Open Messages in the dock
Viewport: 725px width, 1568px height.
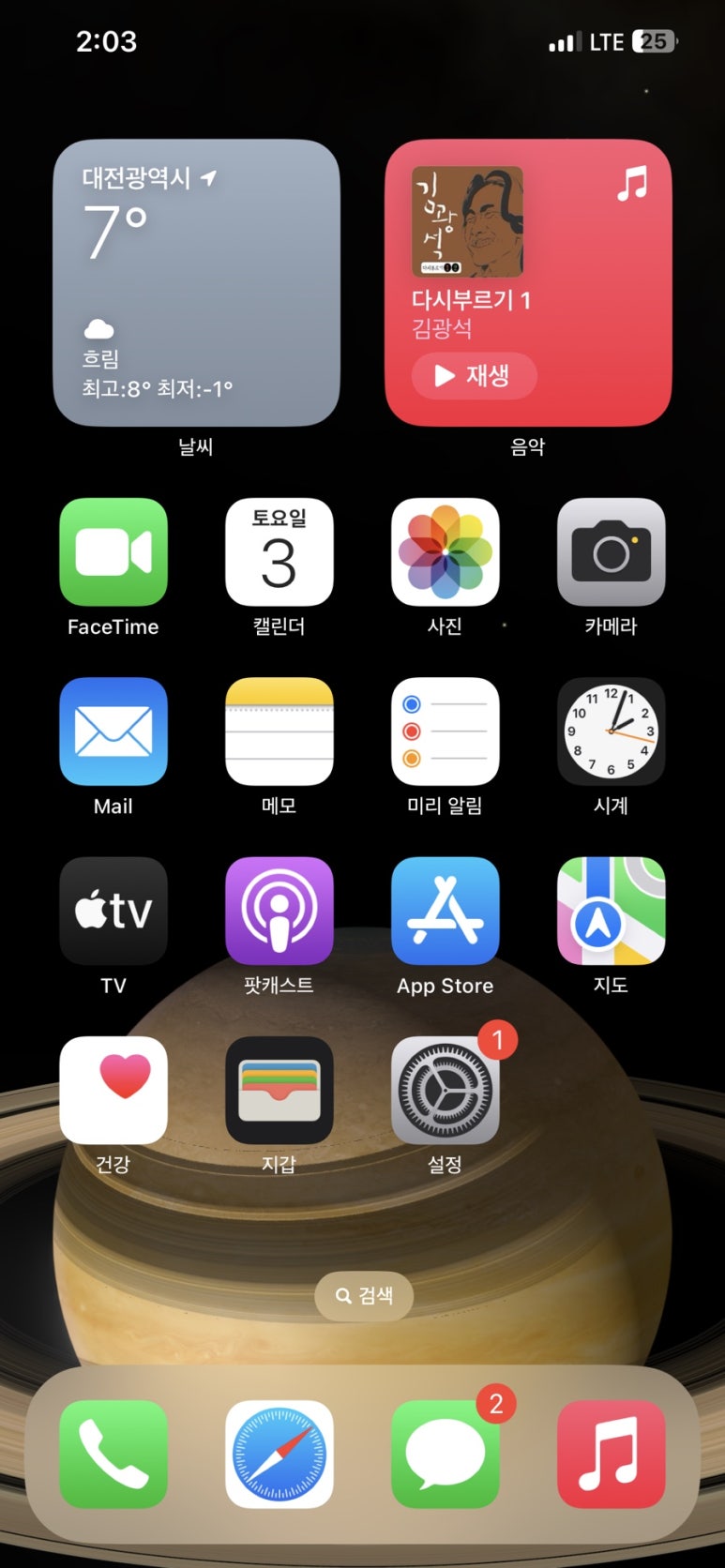point(446,1454)
